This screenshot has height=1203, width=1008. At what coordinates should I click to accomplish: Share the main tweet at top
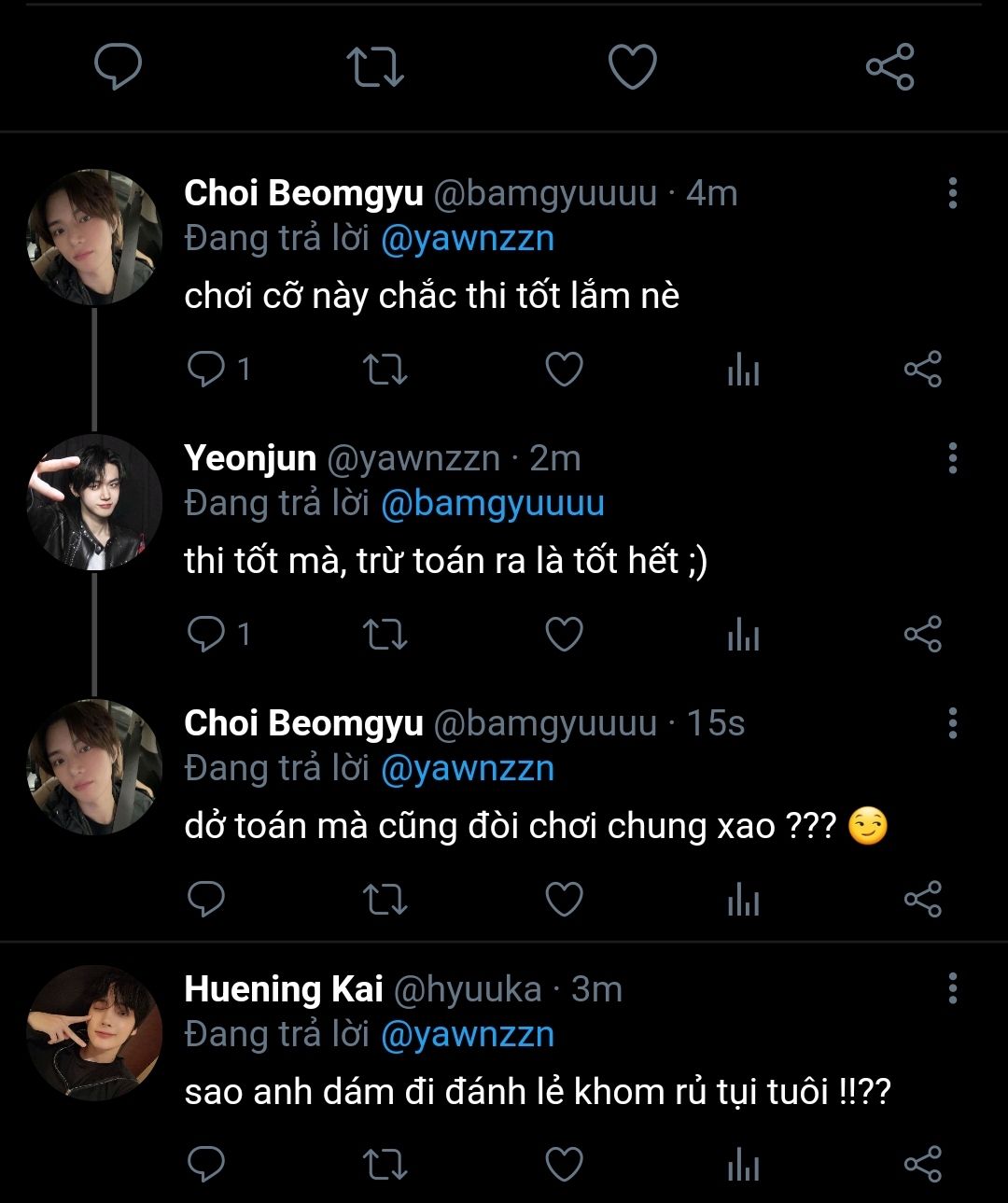pyautogui.click(x=889, y=67)
